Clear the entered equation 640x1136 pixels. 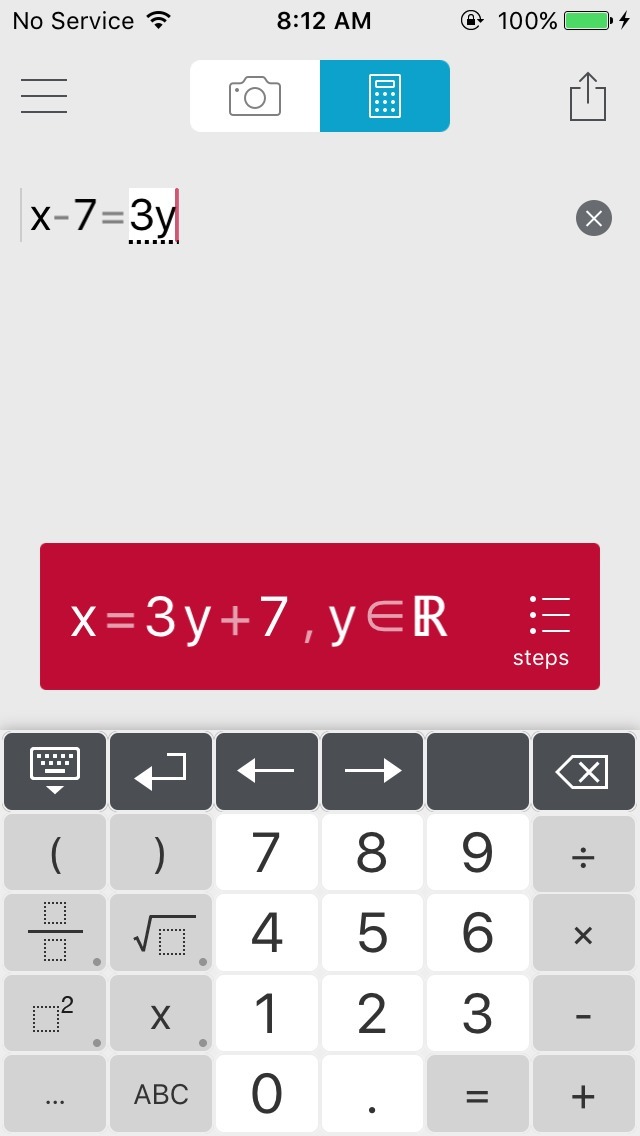[x=593, y=218]
